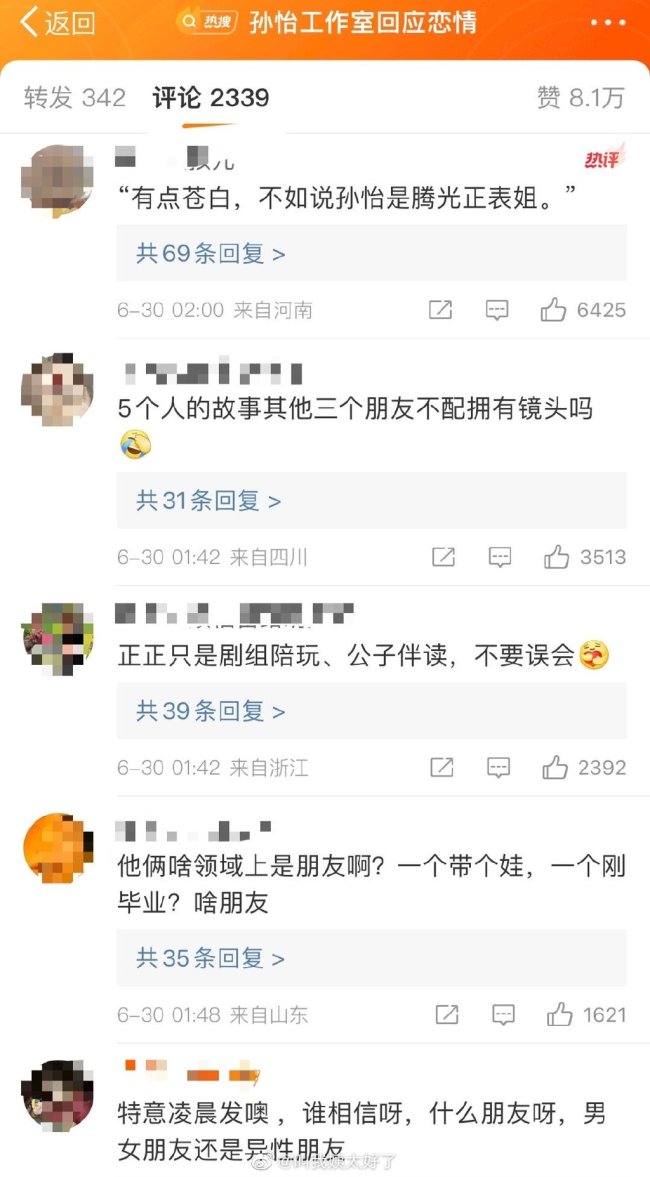Like the comment with 2392 likes
This screenshot has height=1177, width=650.
[555, 768]
